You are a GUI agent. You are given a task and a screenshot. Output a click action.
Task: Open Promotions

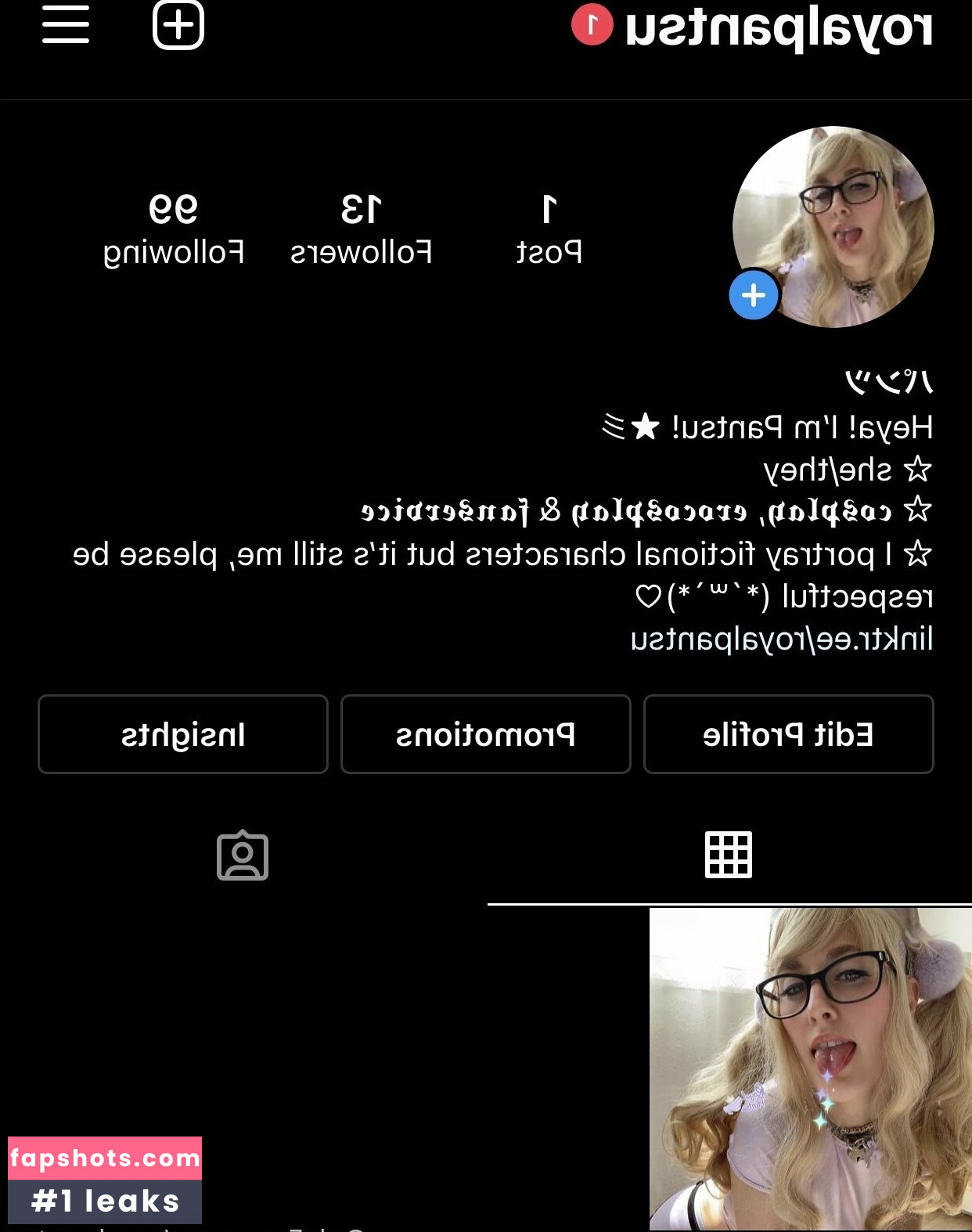(x=485, y=734)
